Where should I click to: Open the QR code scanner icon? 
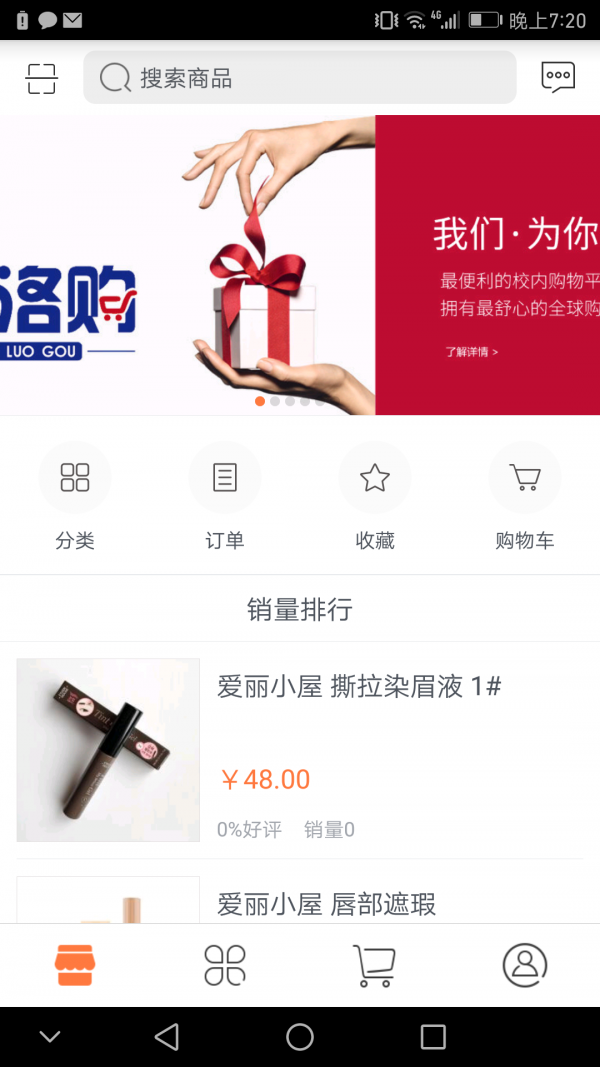[x=42, y=78]
